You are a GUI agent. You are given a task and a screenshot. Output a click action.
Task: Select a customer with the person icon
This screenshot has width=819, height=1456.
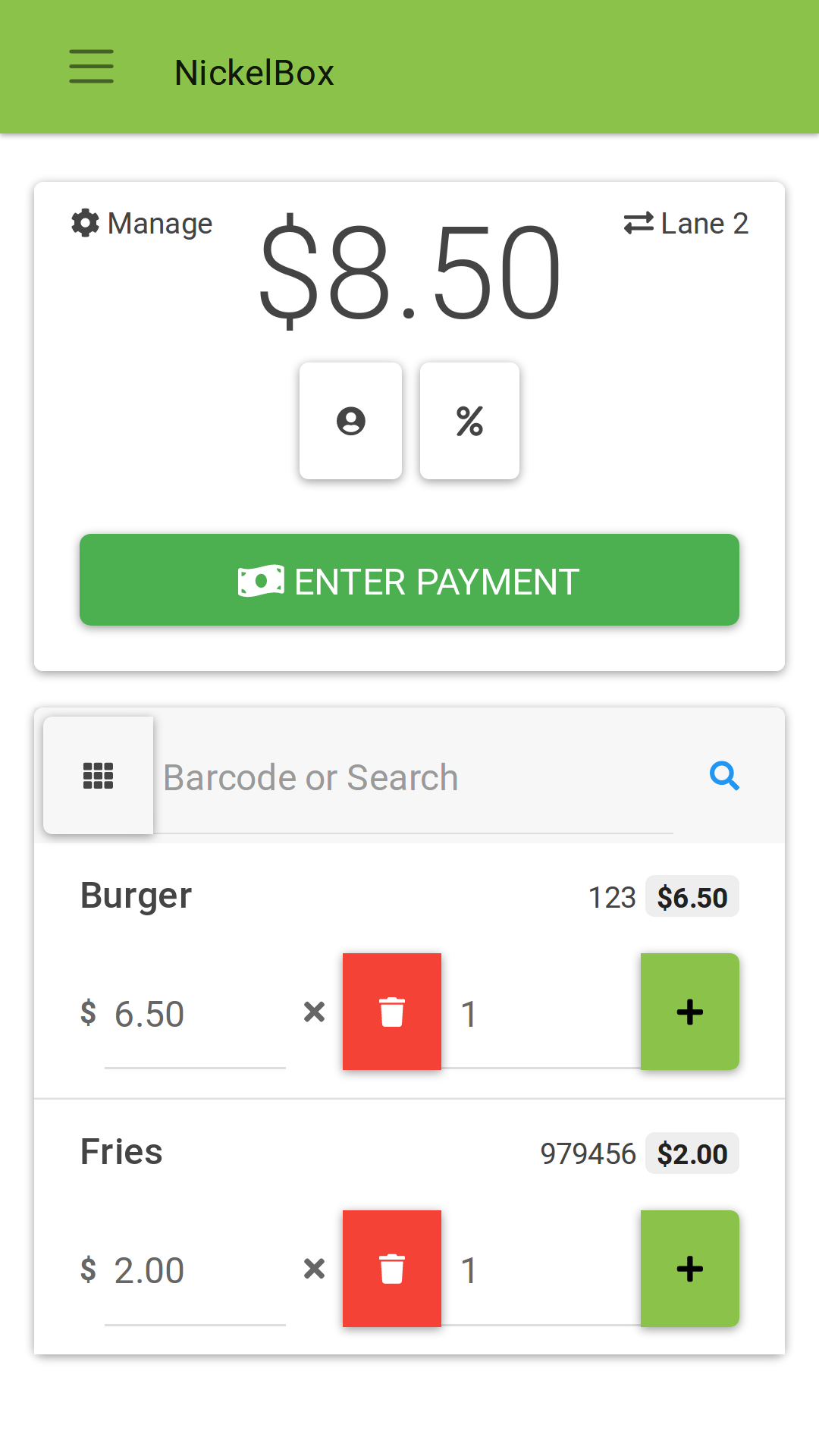[x=350, y=421]
